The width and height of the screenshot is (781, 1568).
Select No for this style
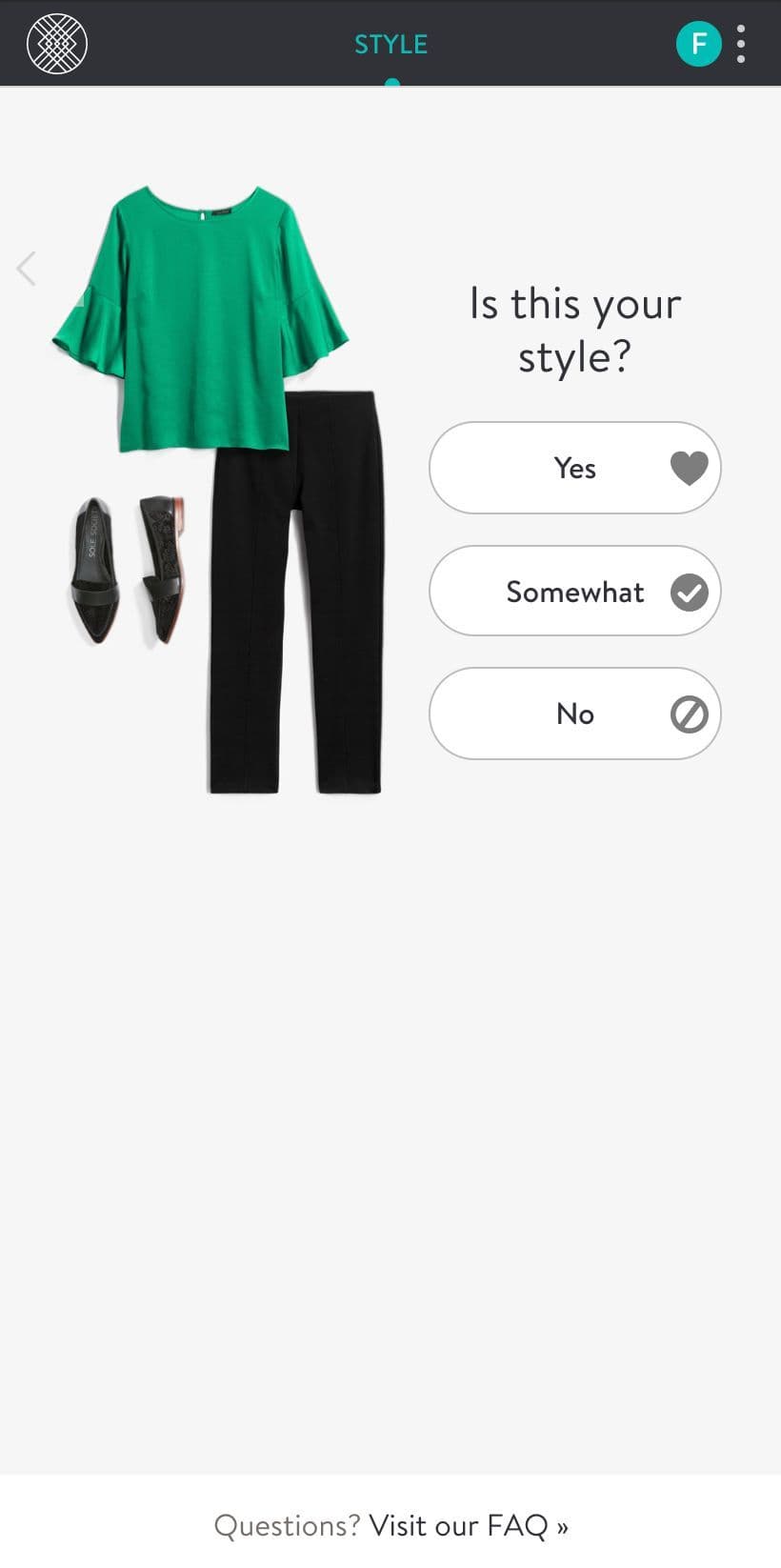coord(574,714)
